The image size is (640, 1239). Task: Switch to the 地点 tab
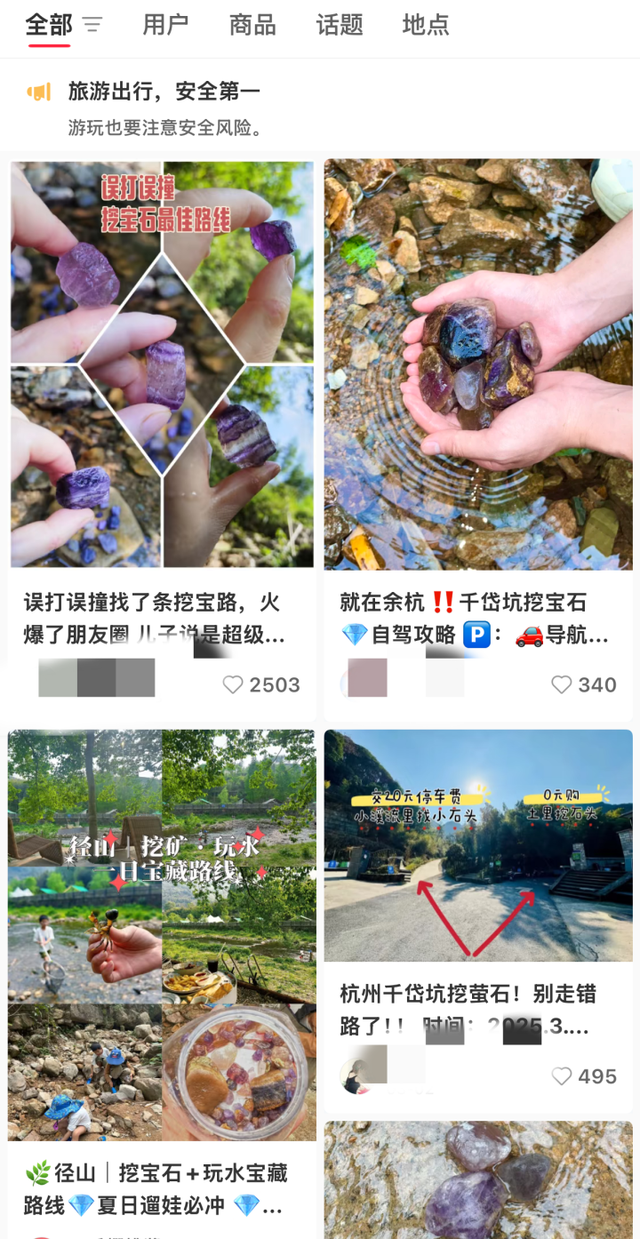pyautogui.click(x=426, y=25)
